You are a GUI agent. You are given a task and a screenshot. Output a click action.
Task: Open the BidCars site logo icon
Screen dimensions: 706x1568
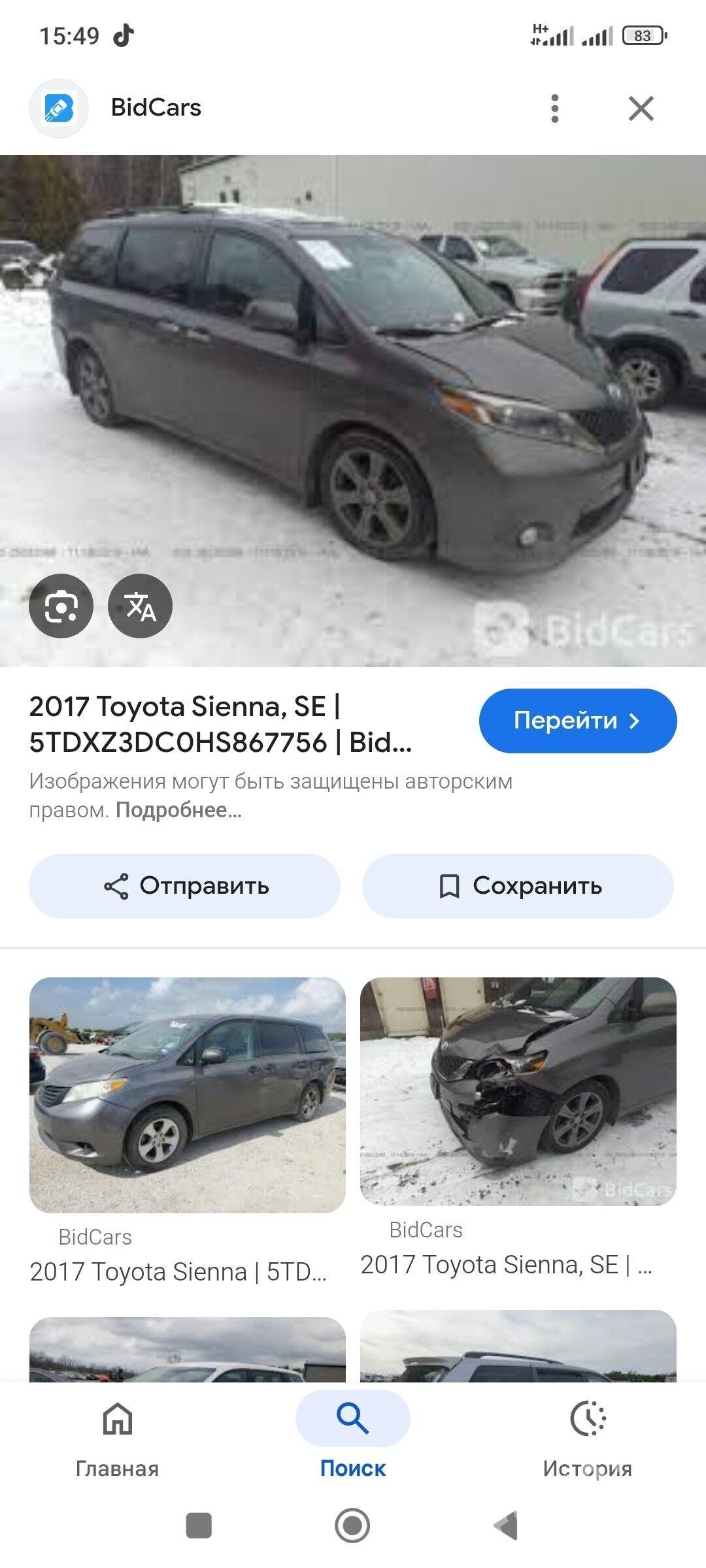coord(59,108)
